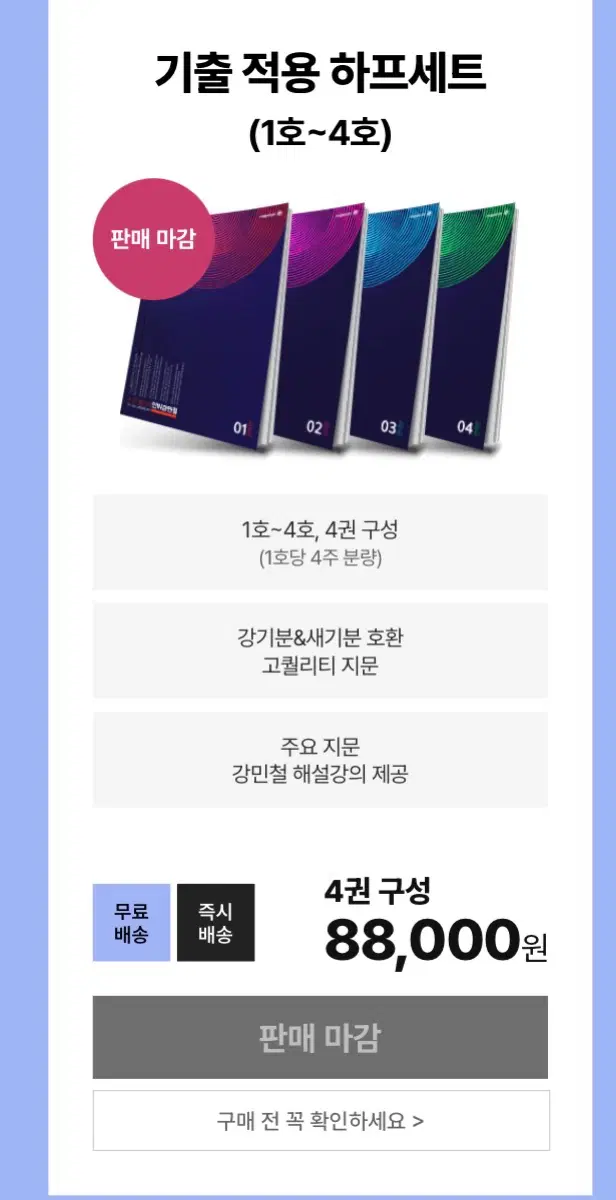Open the 구매 전 꼭 확인하세요 notice
Viewport: 616px width, 1200px height.
[x=320, y=1120]
